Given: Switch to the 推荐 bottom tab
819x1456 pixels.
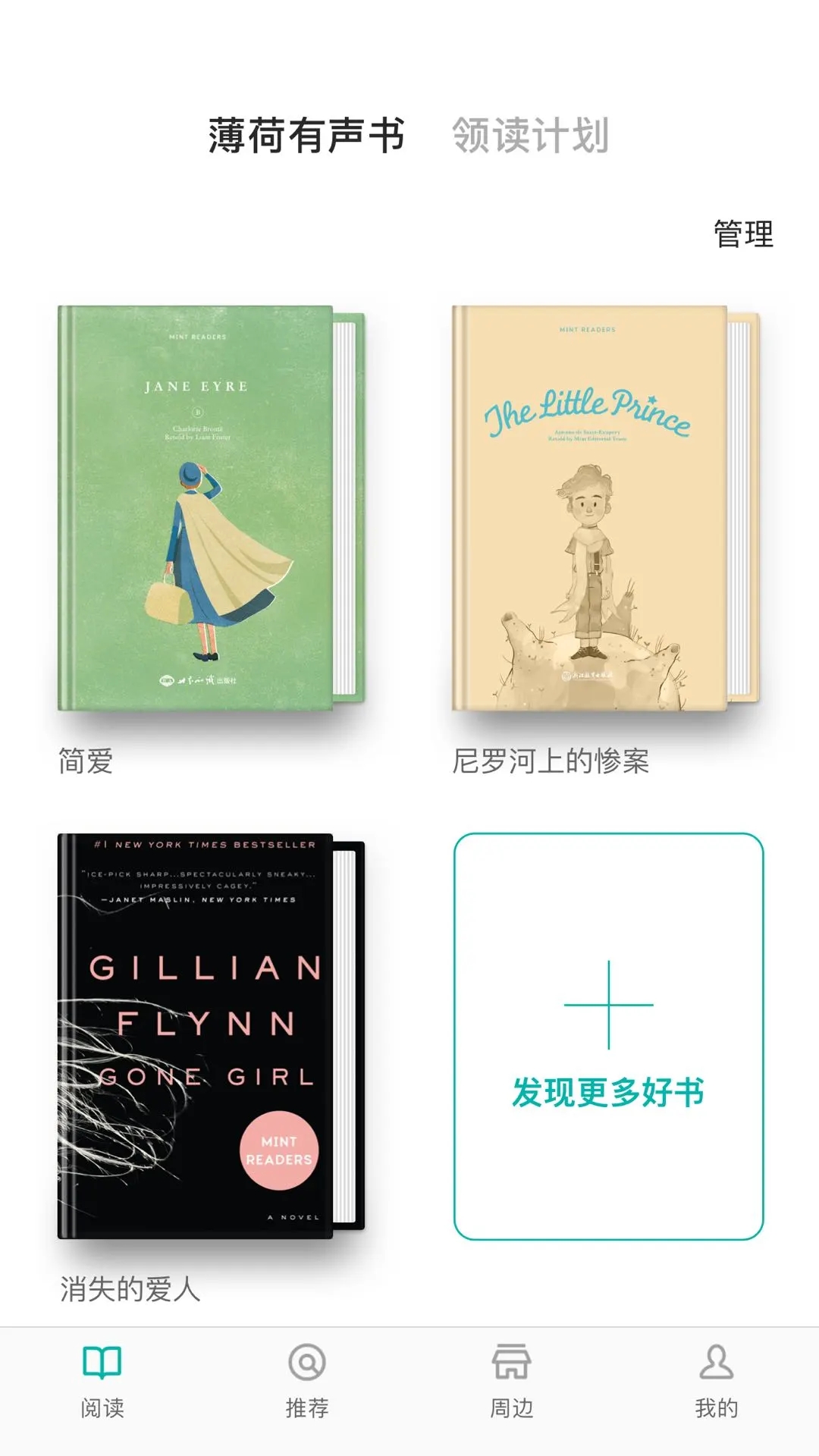Looking at the screenshot, I should (307, 1382).
